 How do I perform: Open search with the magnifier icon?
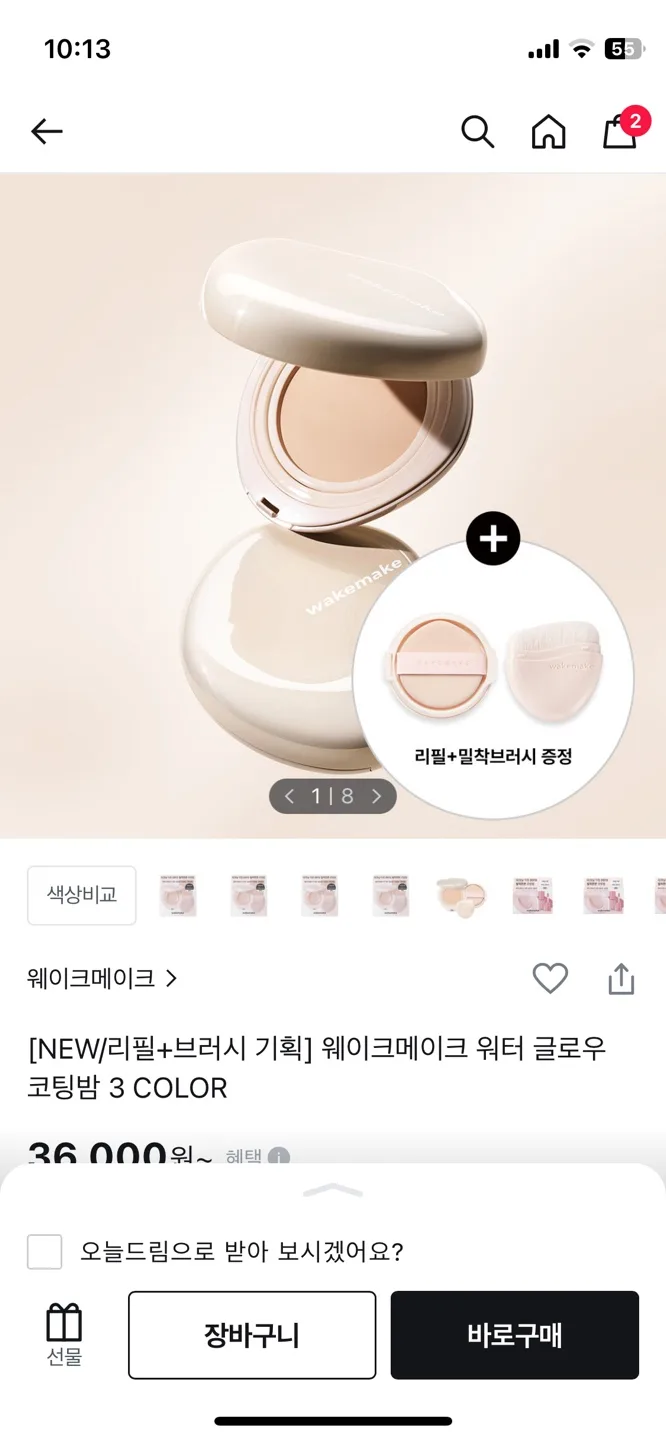click(477, 131)
